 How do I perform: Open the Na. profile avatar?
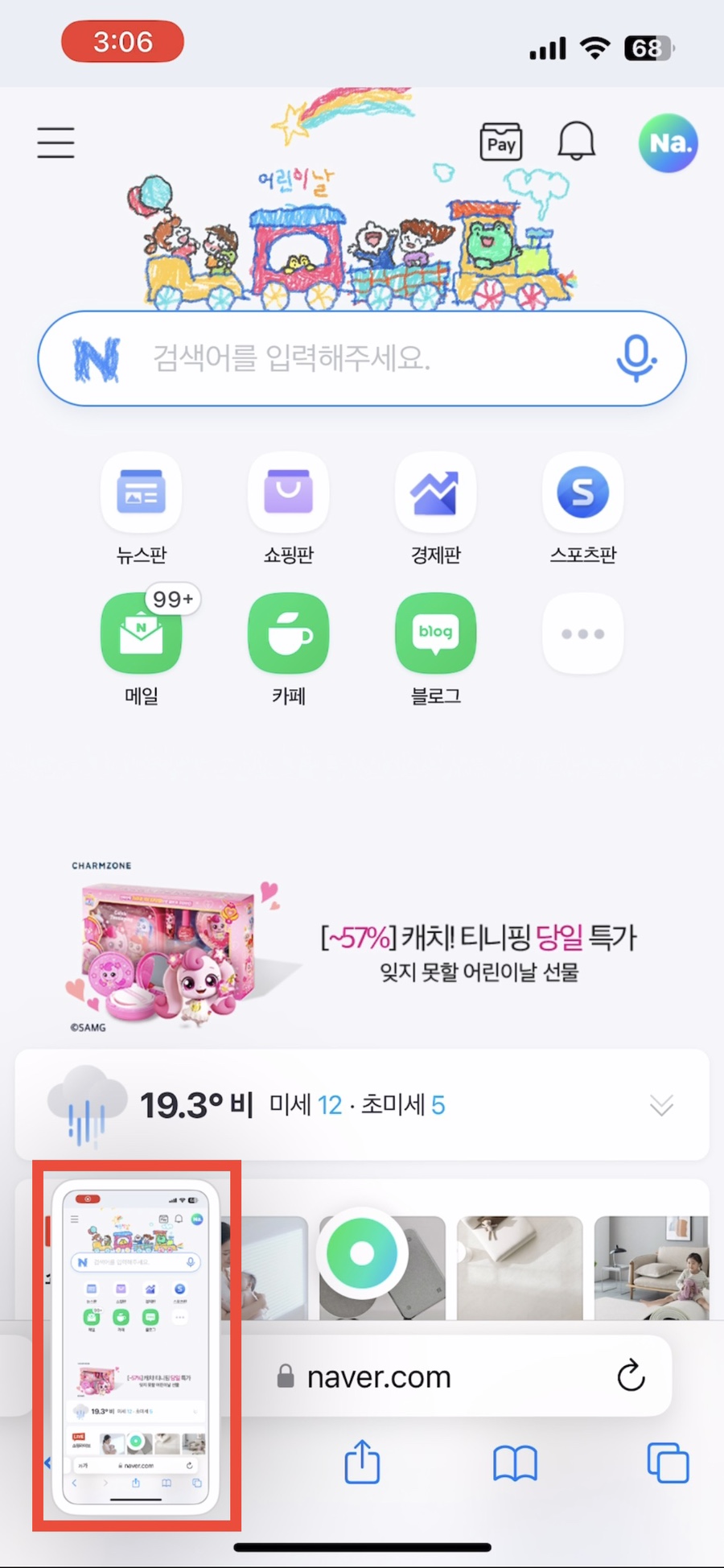click(x=668, y=142)
